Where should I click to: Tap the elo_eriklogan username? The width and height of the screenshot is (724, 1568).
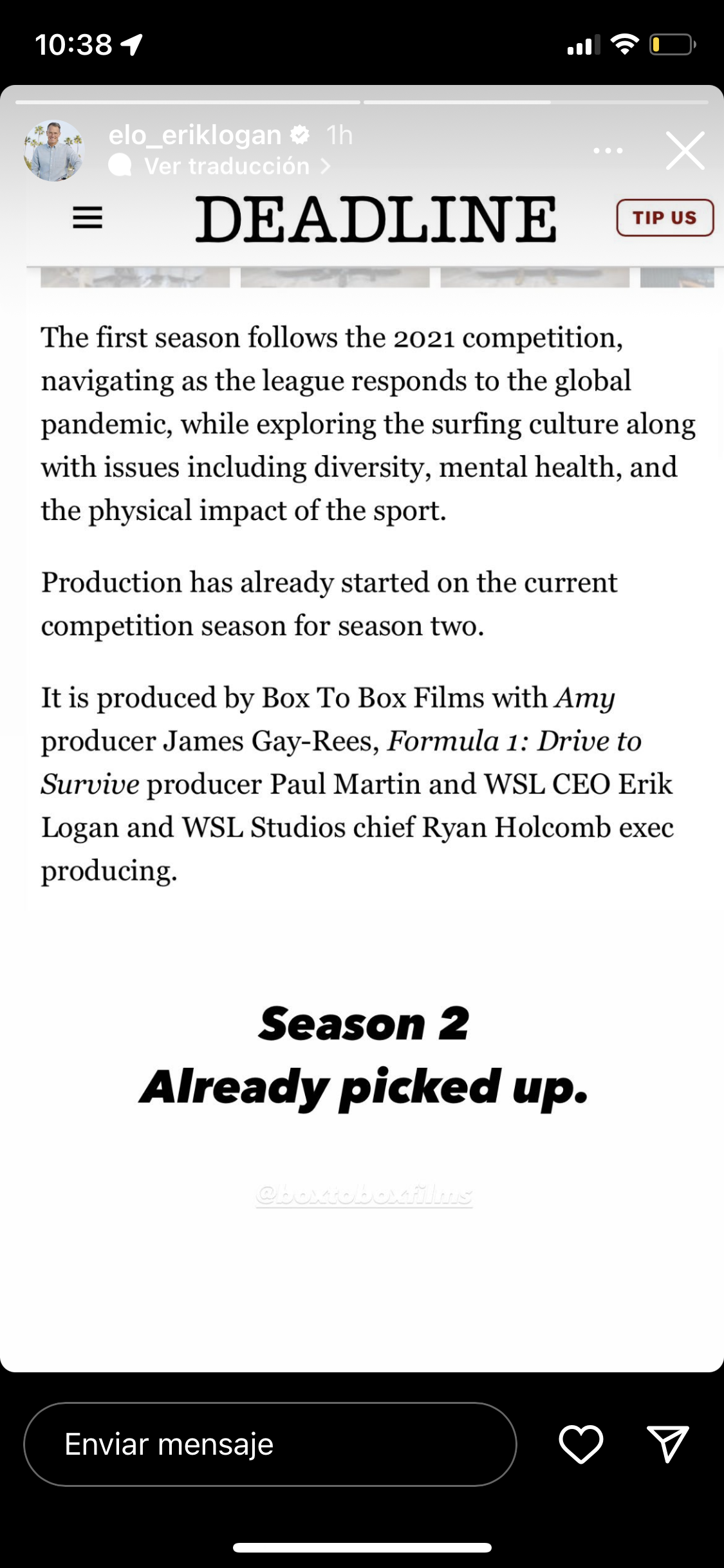[x=195, y=135]
